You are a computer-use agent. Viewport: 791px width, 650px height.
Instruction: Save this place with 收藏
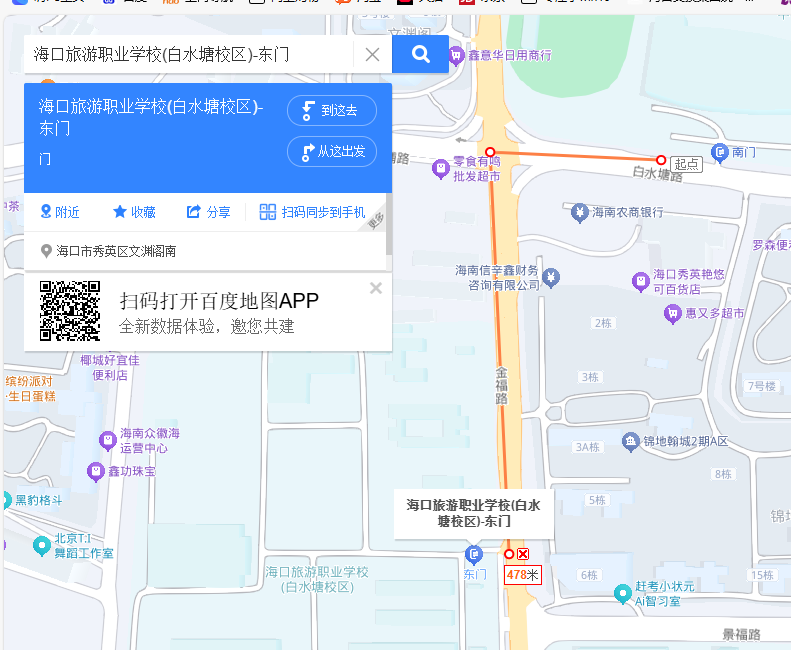[133, 212]
